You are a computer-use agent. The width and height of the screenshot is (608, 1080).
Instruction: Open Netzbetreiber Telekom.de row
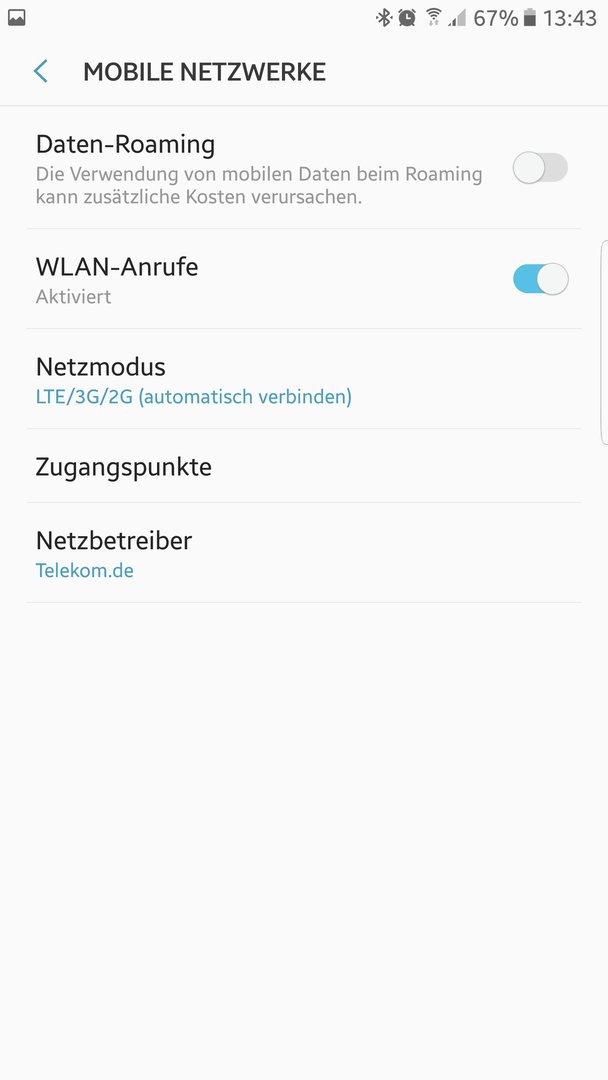tap(304, 553)
